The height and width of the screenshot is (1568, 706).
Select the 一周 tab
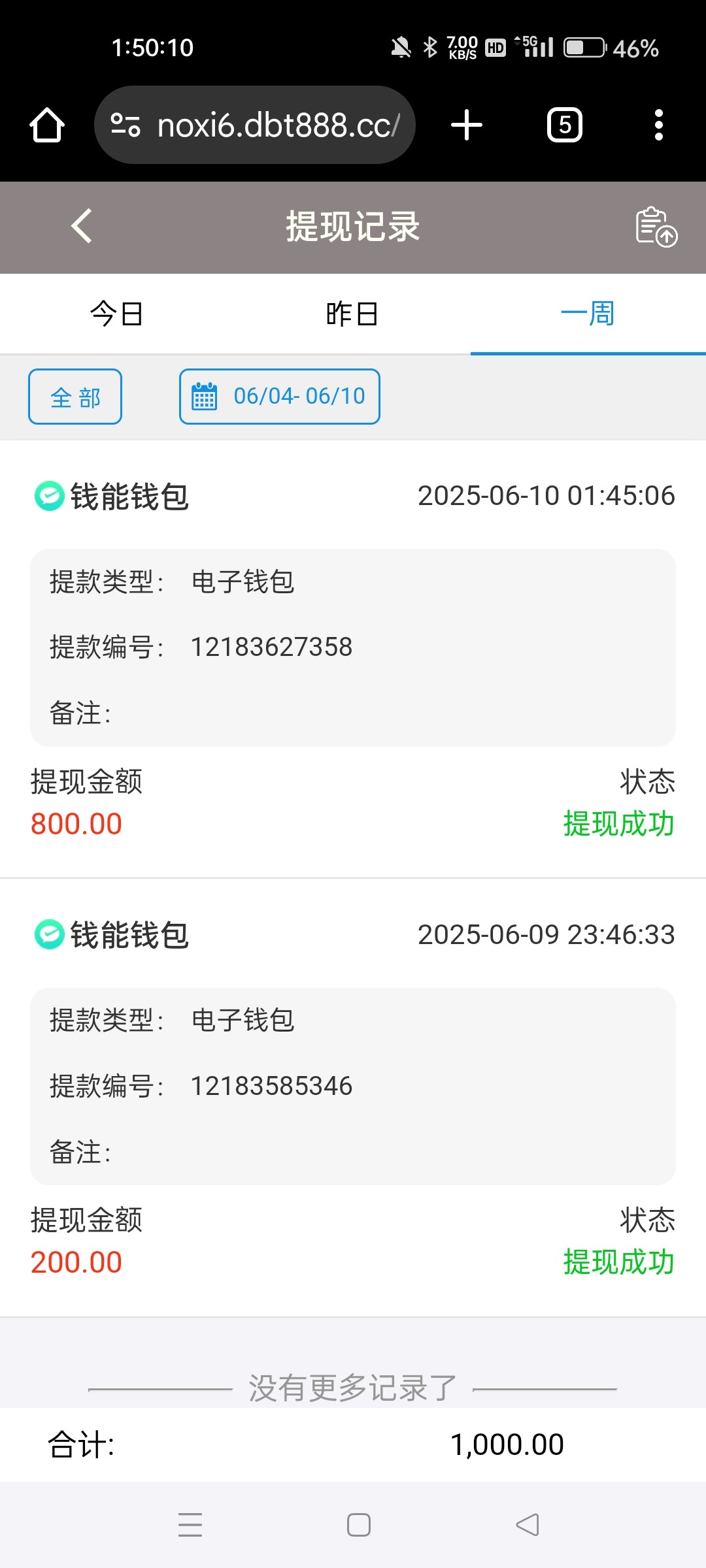point(588,314)
